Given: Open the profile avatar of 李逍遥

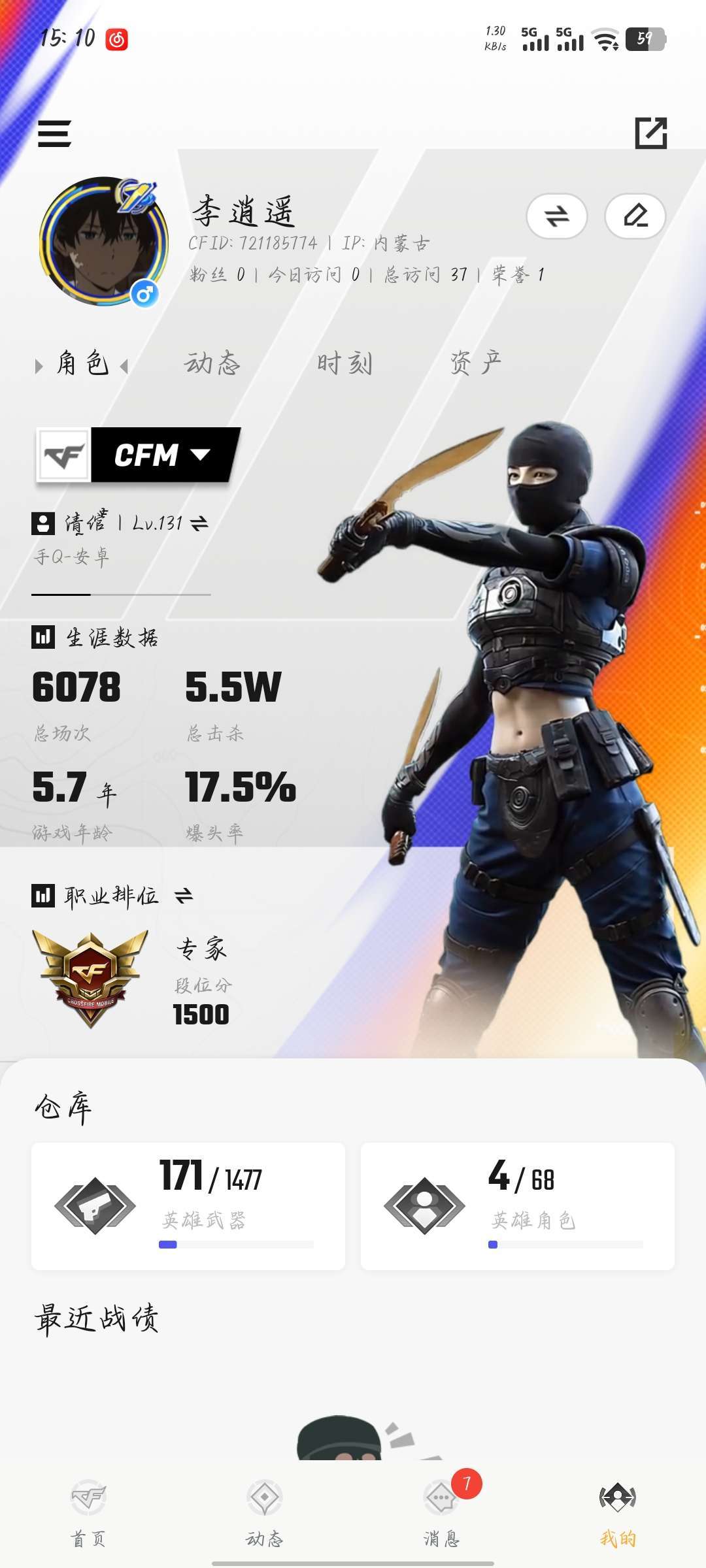Looking at the screenshot, I should click(103, 241).
